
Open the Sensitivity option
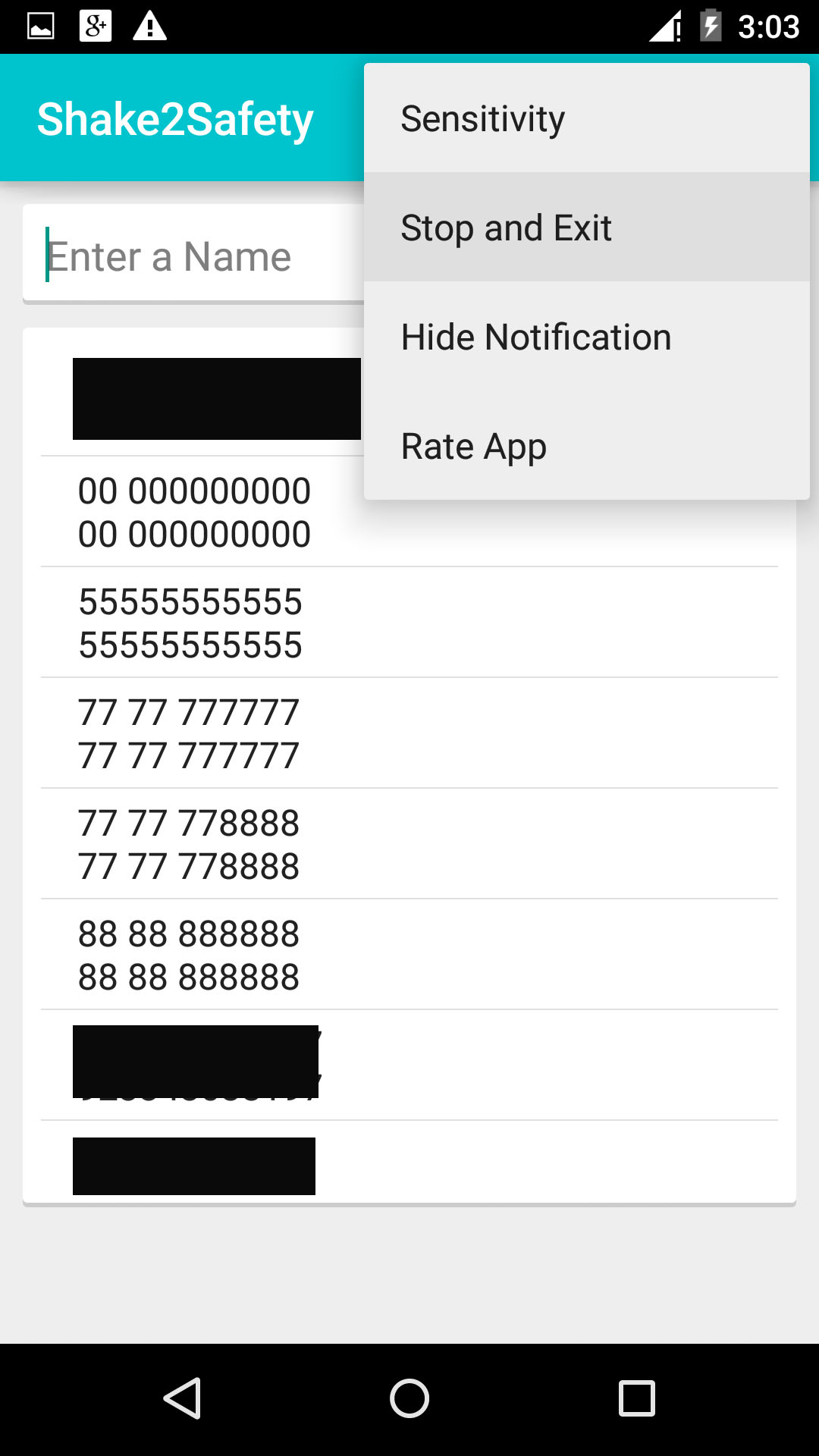(585, 119)
